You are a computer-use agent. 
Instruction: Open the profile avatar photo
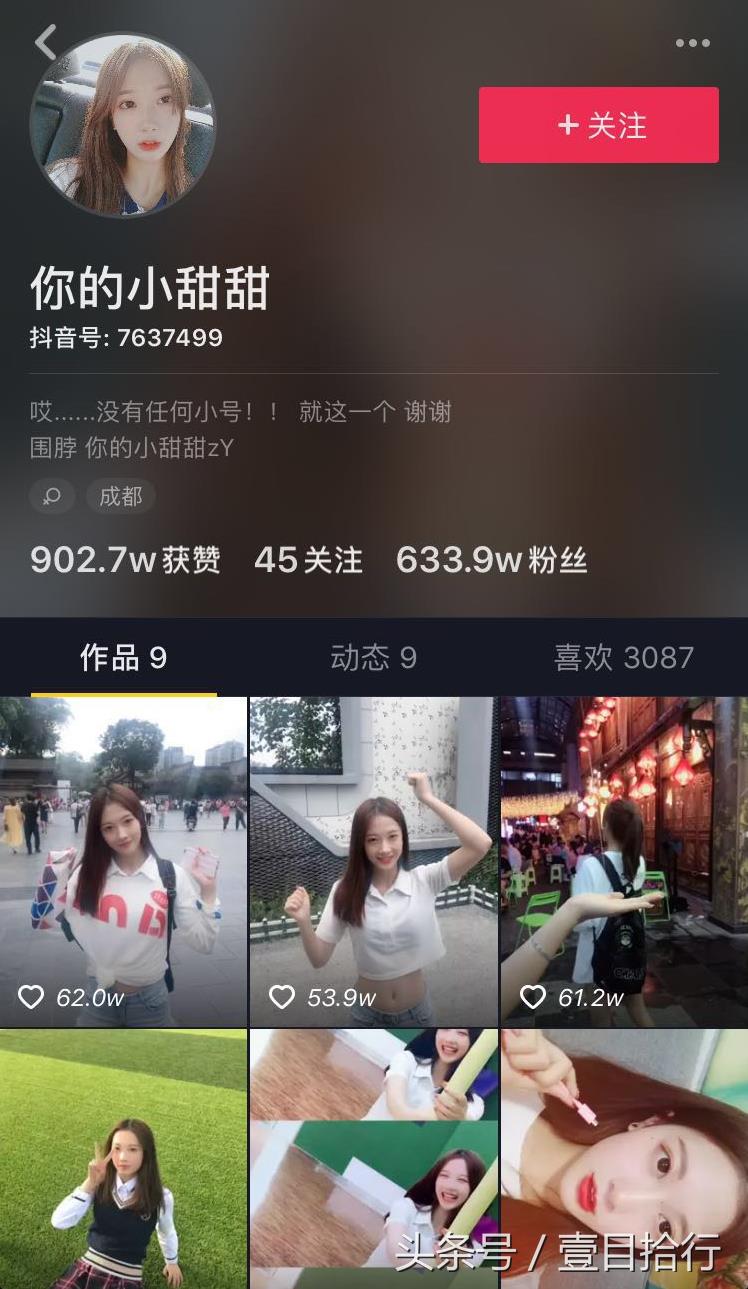pos(122,125)
